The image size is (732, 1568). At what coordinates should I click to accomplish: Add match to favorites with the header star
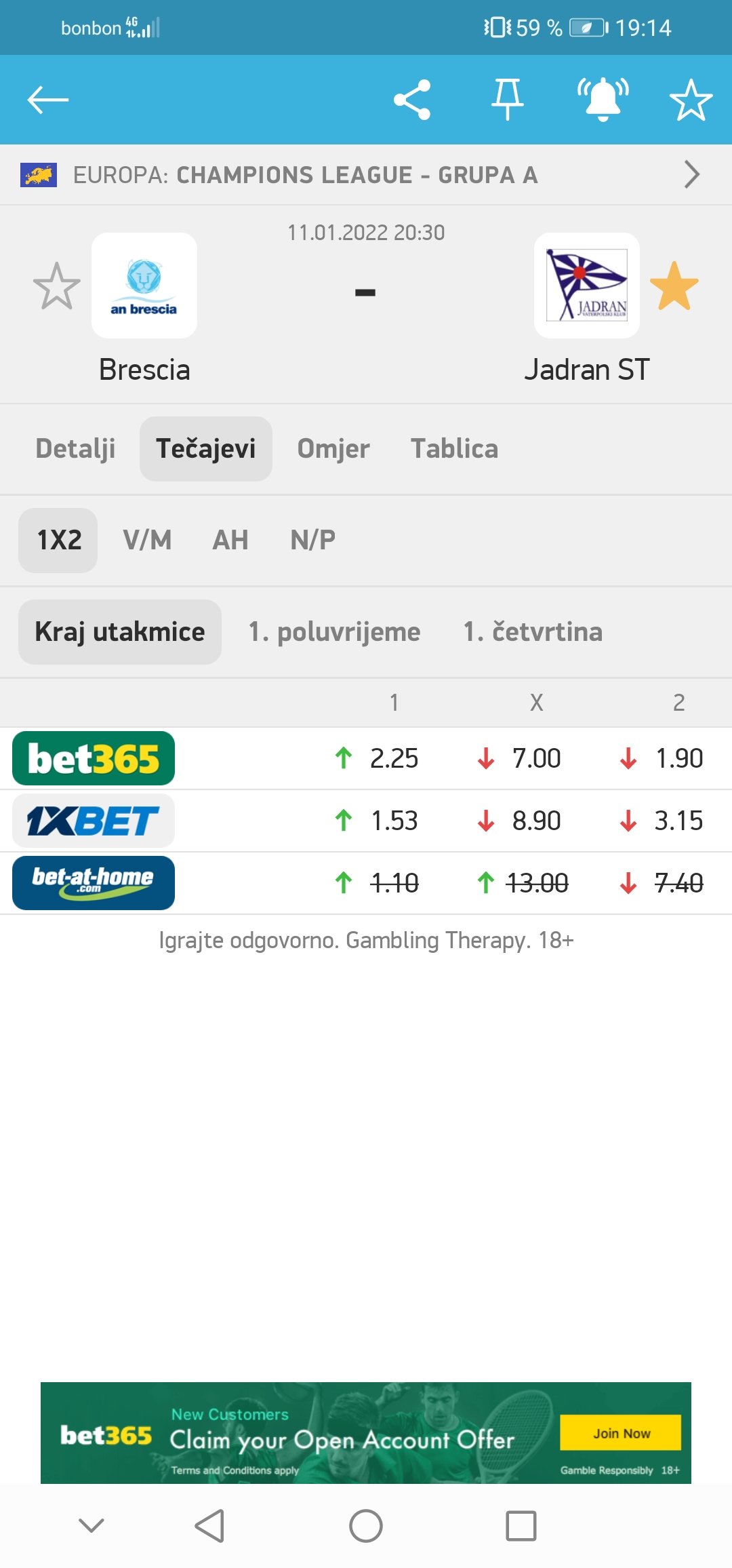691,100
